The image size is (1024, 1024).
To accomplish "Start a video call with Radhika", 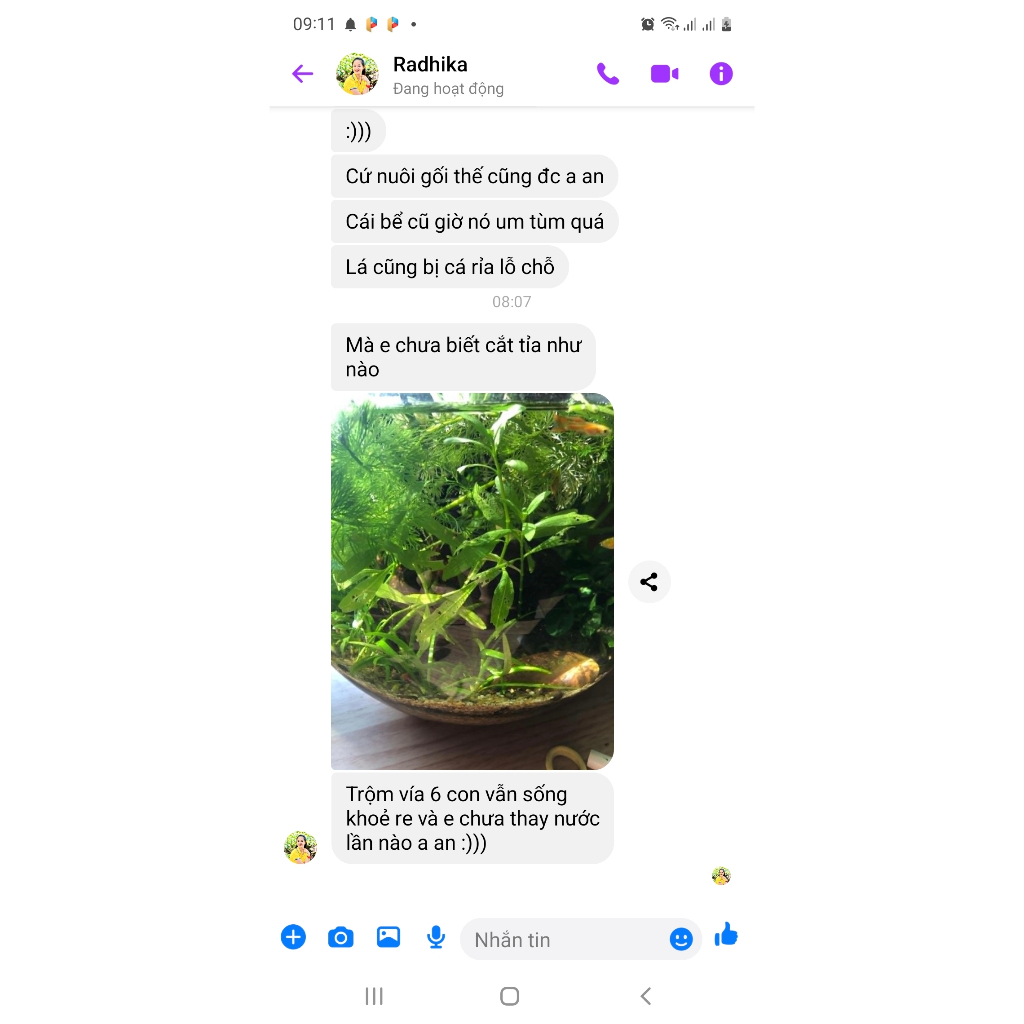I will pos(664,74).
